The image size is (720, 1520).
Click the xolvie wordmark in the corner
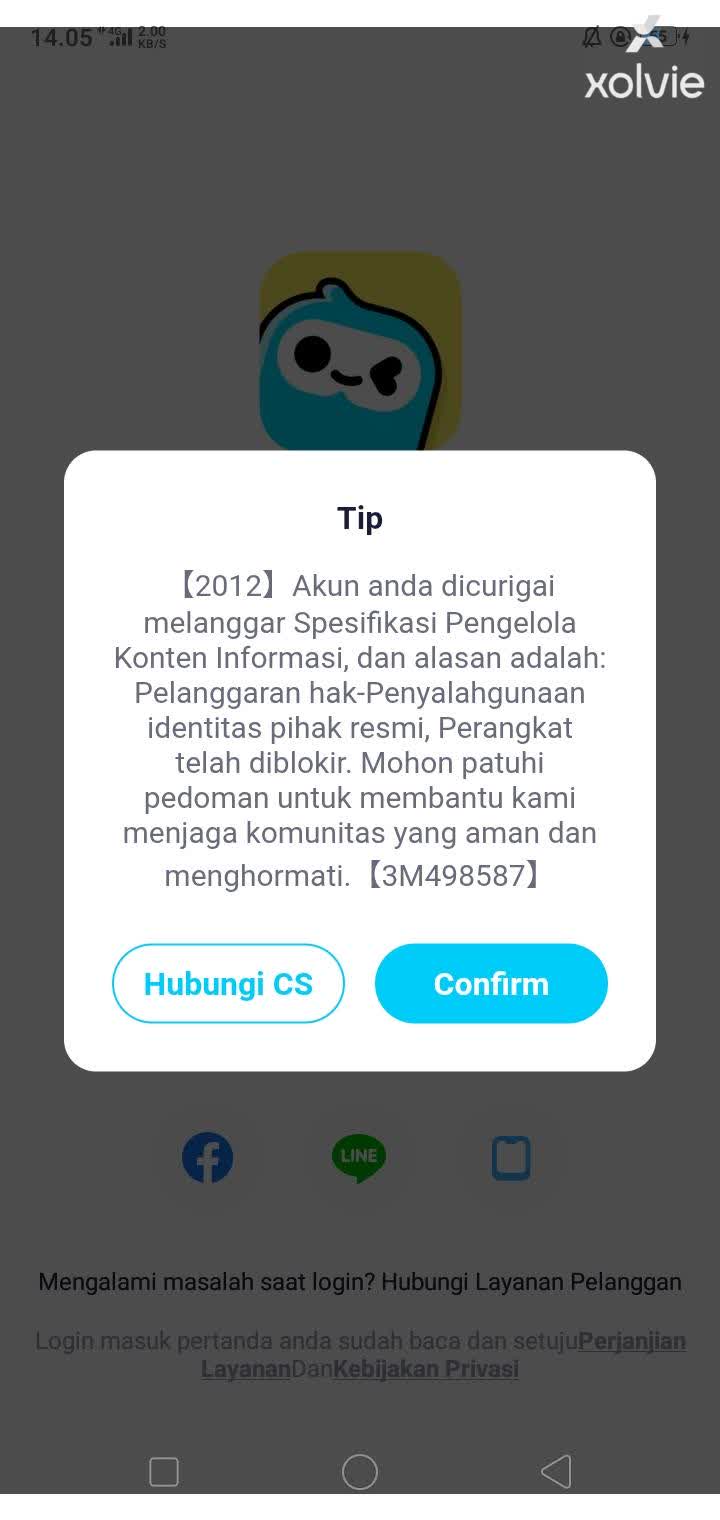click(x=645, y=84)
